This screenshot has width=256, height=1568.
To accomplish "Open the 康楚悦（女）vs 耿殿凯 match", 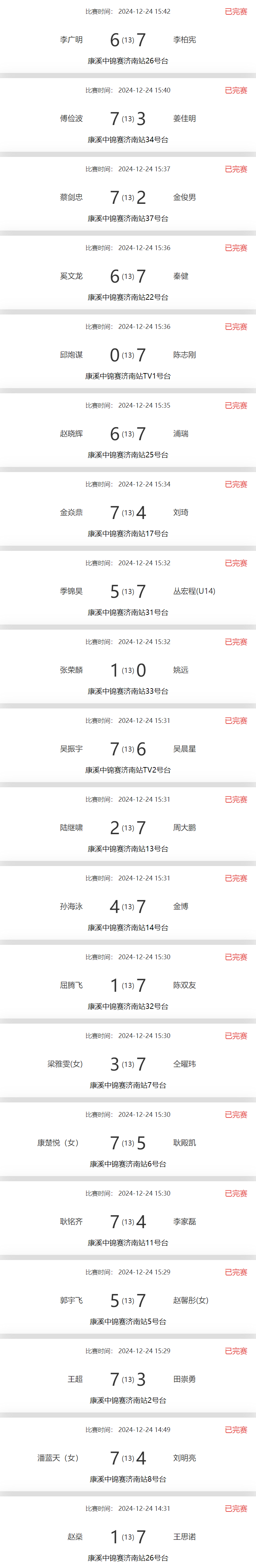I will point(128,1143).
